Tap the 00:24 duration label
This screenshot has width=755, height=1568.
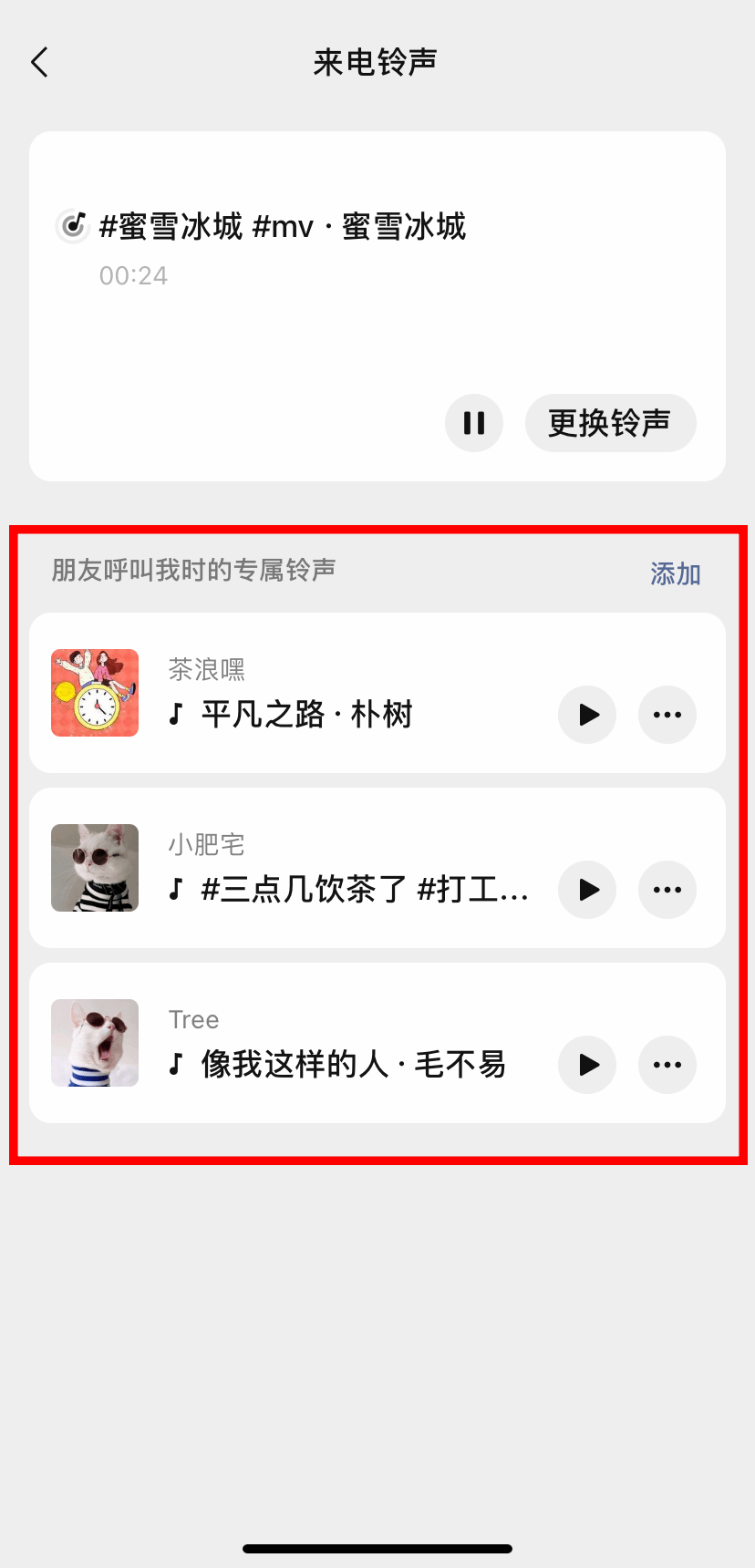pos(133,275)
